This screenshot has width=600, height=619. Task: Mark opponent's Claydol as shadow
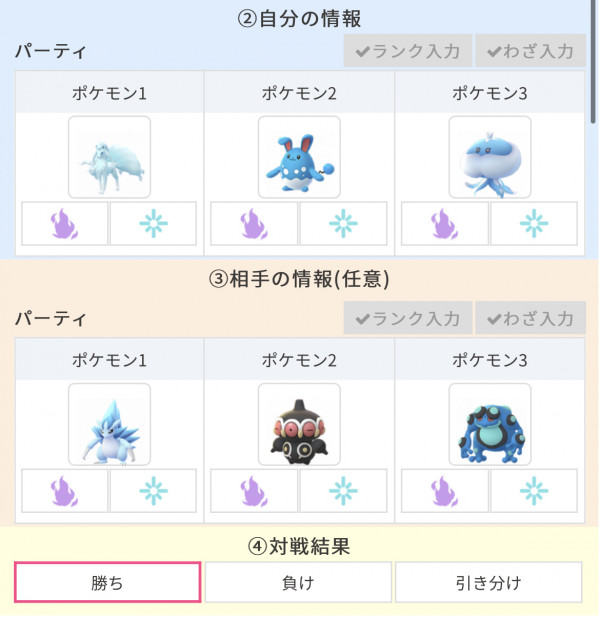click(x=255, y=490)
